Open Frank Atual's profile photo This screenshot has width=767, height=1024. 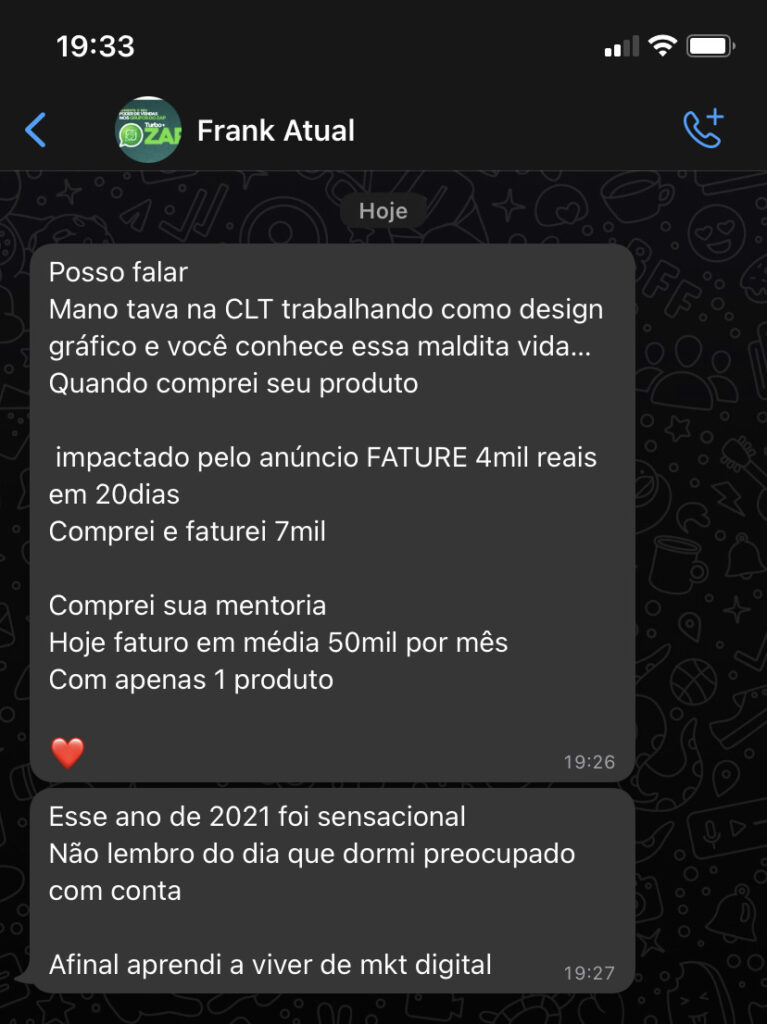(x=149, y=130)
